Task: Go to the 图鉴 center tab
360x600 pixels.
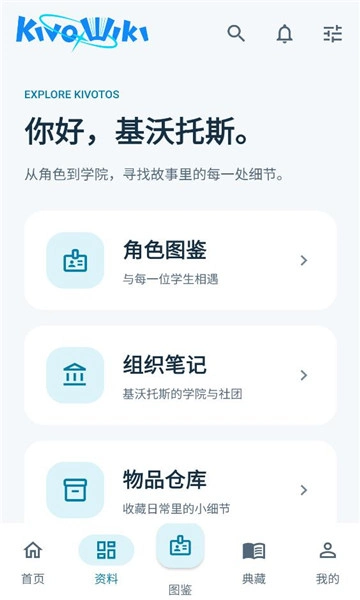Action: [180, 560]
